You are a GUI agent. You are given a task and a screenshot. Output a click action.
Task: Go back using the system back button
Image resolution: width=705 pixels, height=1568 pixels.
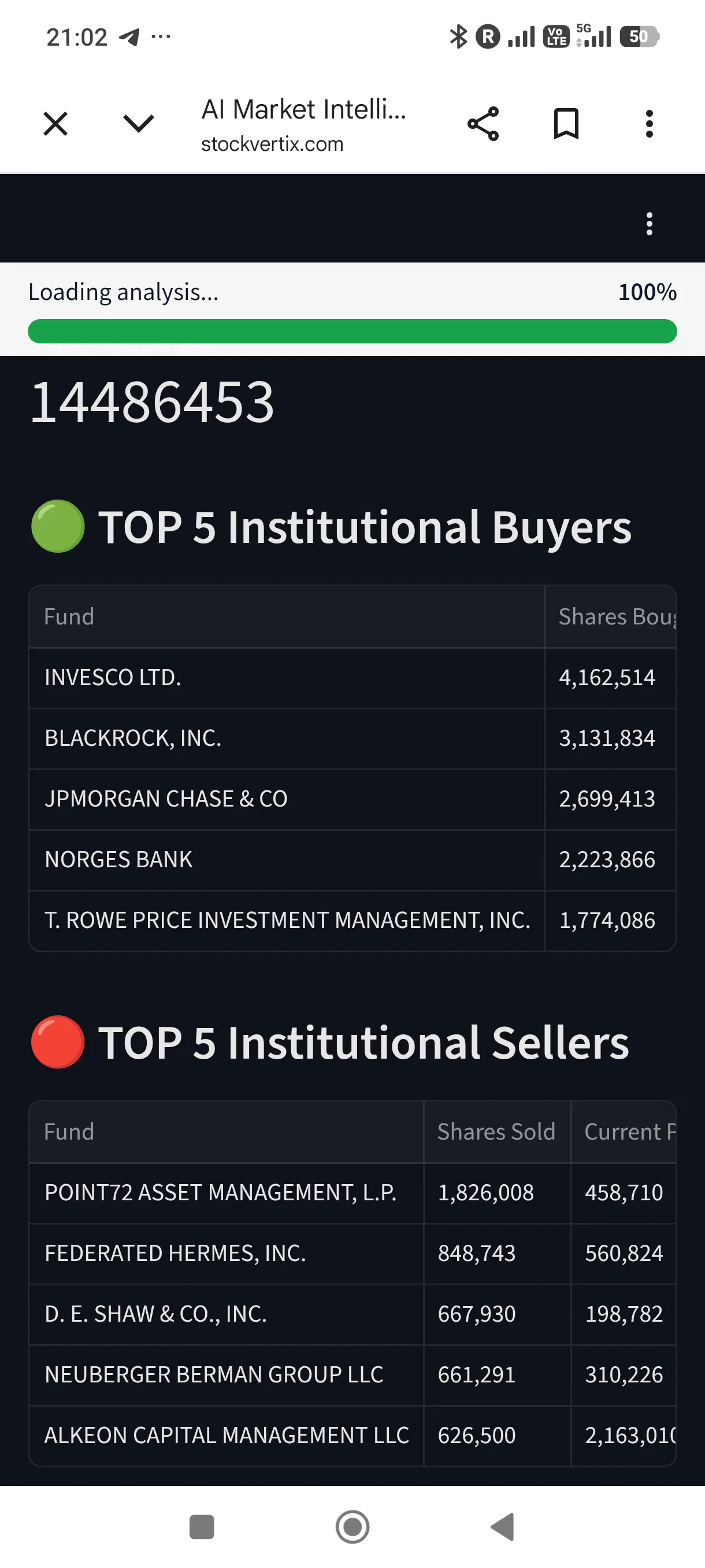tap(502, 1526)
